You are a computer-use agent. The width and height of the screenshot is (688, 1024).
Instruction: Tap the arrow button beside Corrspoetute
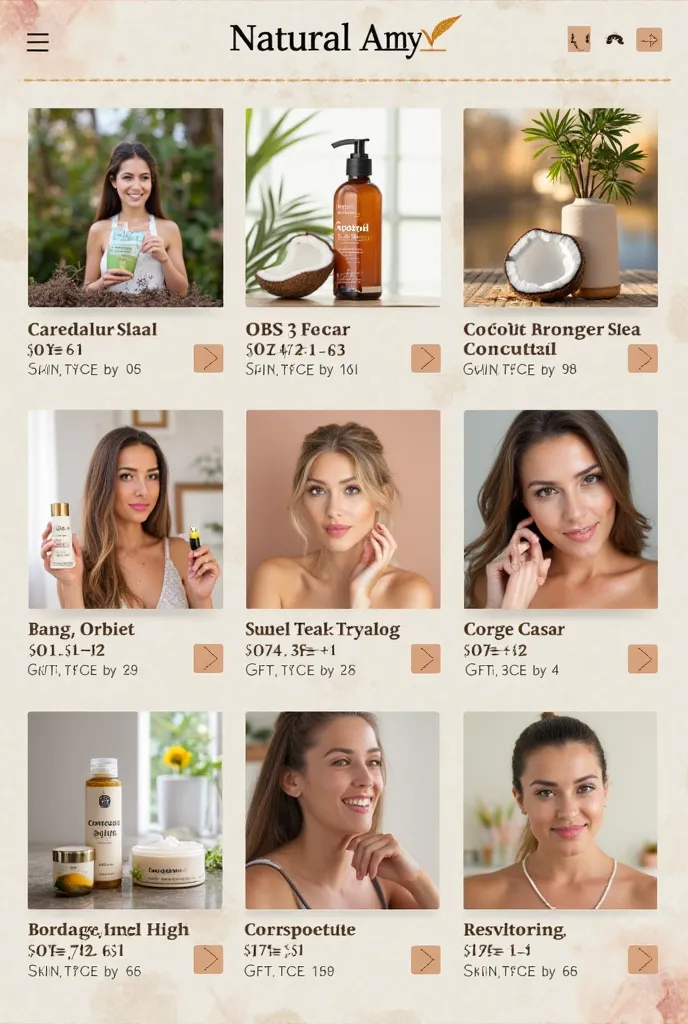coord(426,959)
